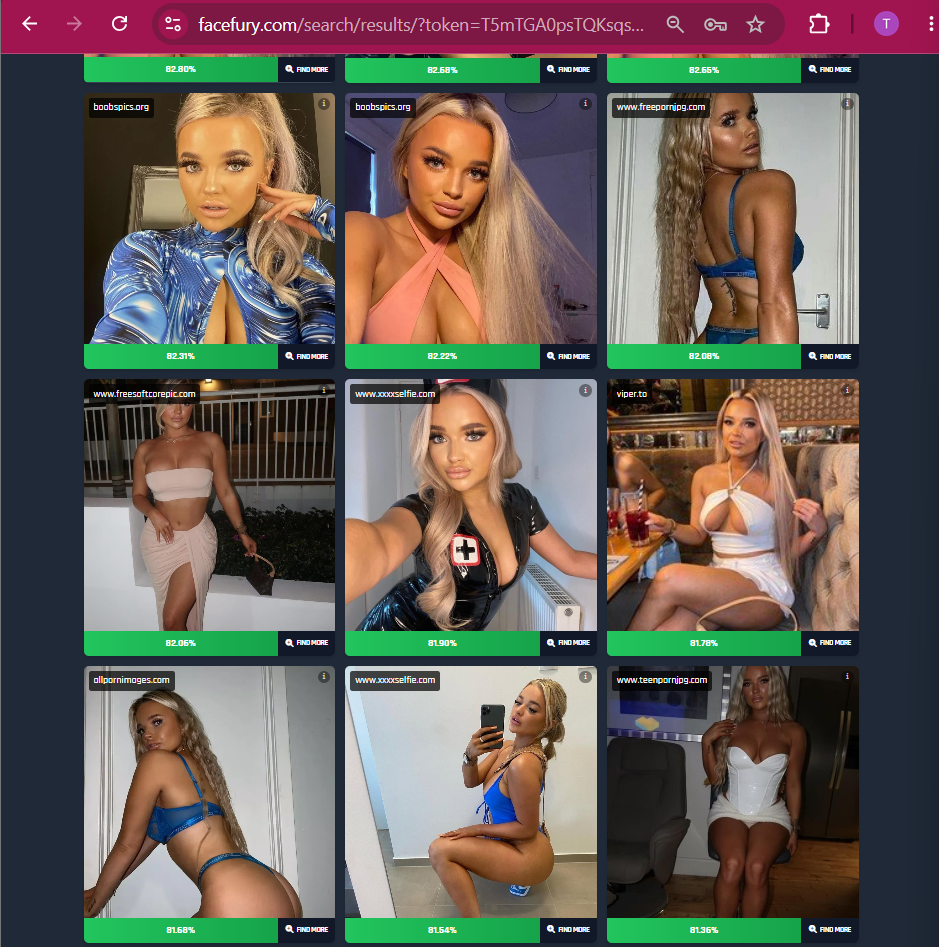Go back to the previous page

tap(29, 24)
